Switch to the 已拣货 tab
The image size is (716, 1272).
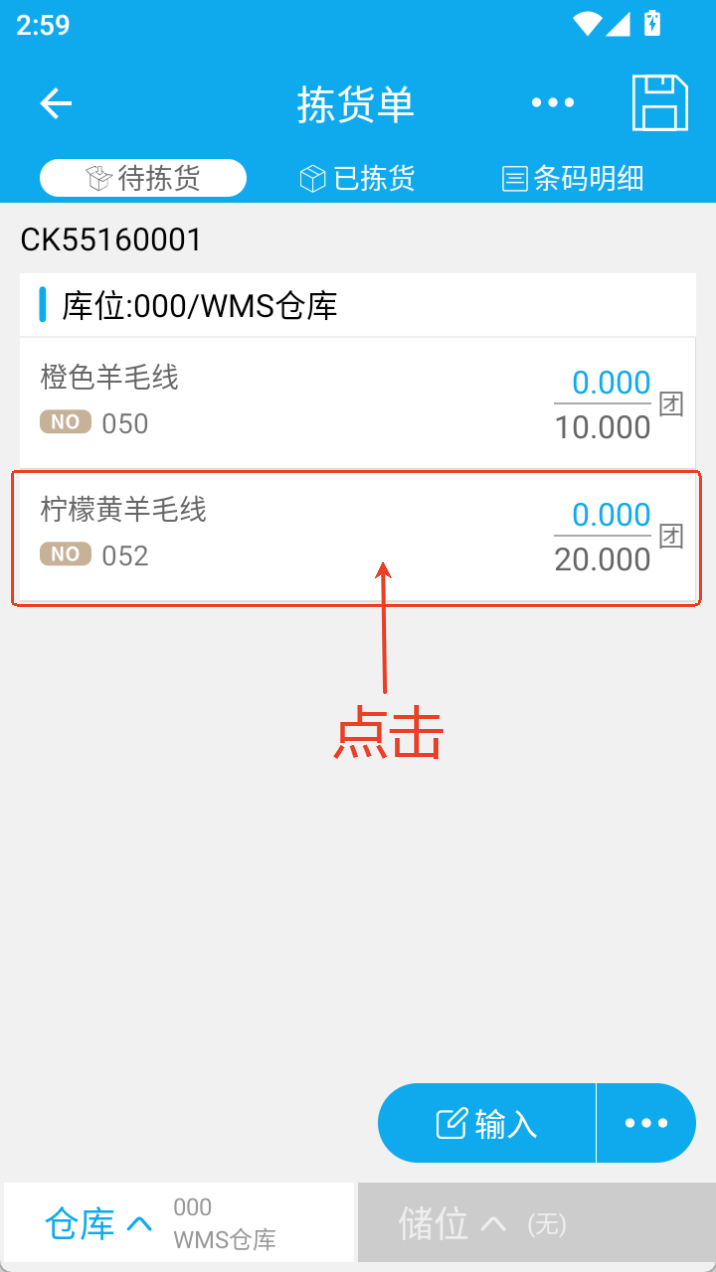tap(357, 178)
